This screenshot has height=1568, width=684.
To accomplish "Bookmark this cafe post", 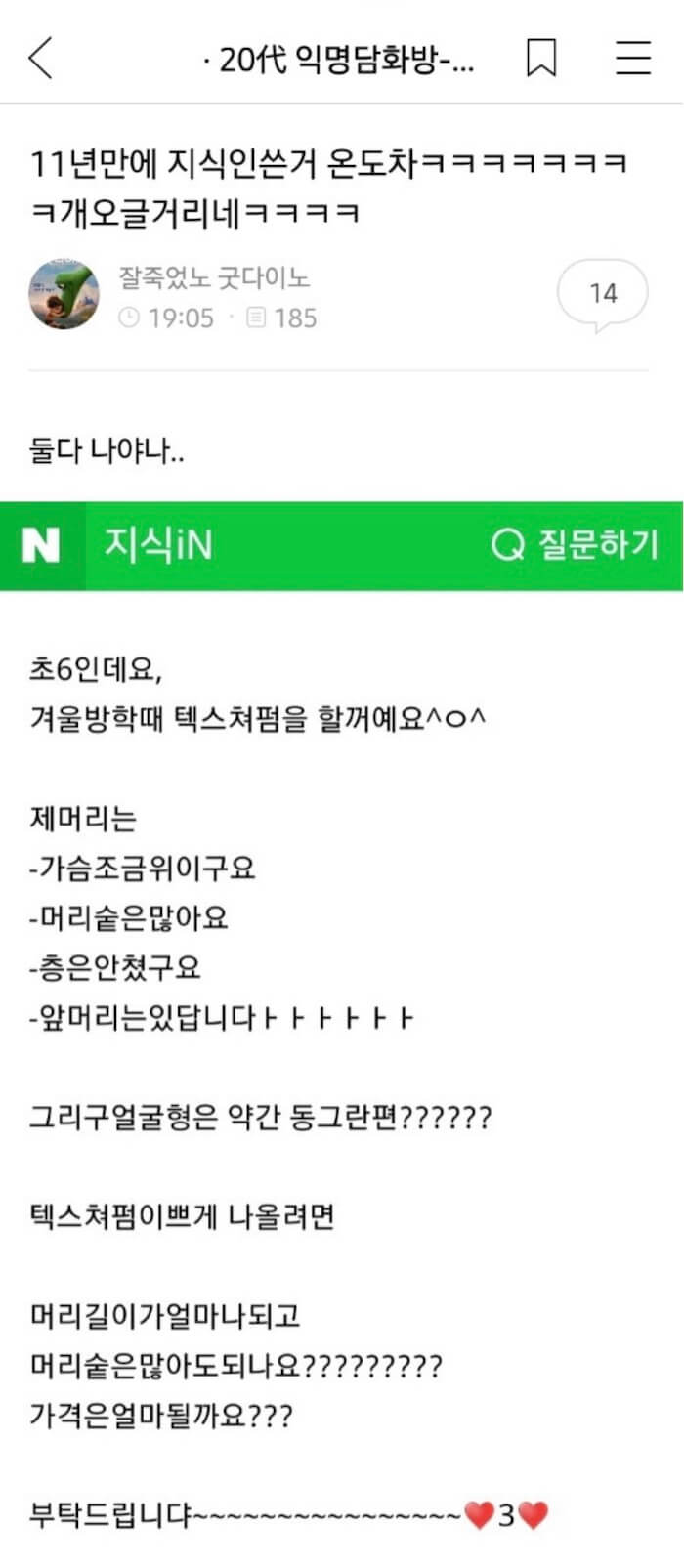I will [x=541, y=59].
